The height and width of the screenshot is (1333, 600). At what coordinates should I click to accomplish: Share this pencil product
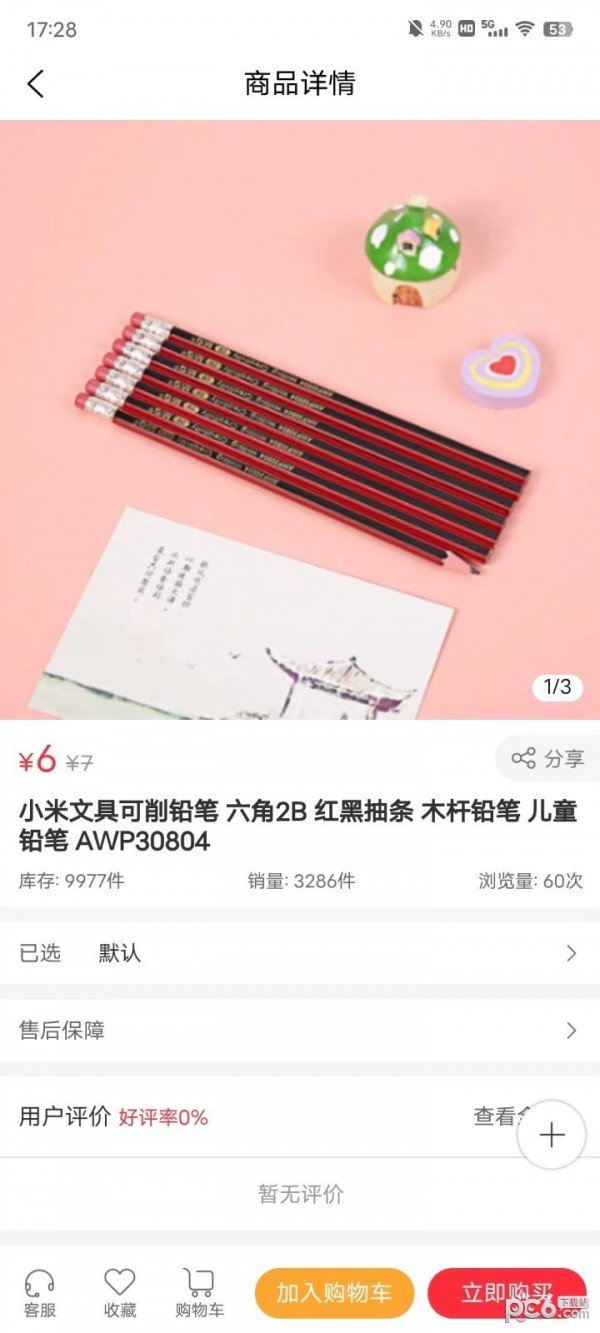tap(548, 759)
